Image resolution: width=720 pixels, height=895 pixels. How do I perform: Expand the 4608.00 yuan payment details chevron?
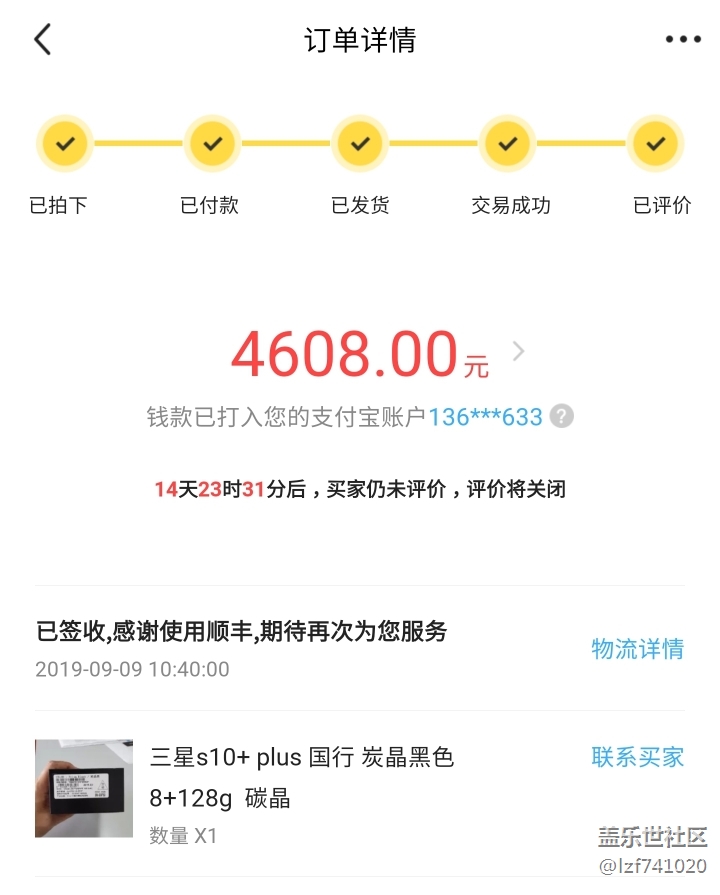tap(518, 351)
